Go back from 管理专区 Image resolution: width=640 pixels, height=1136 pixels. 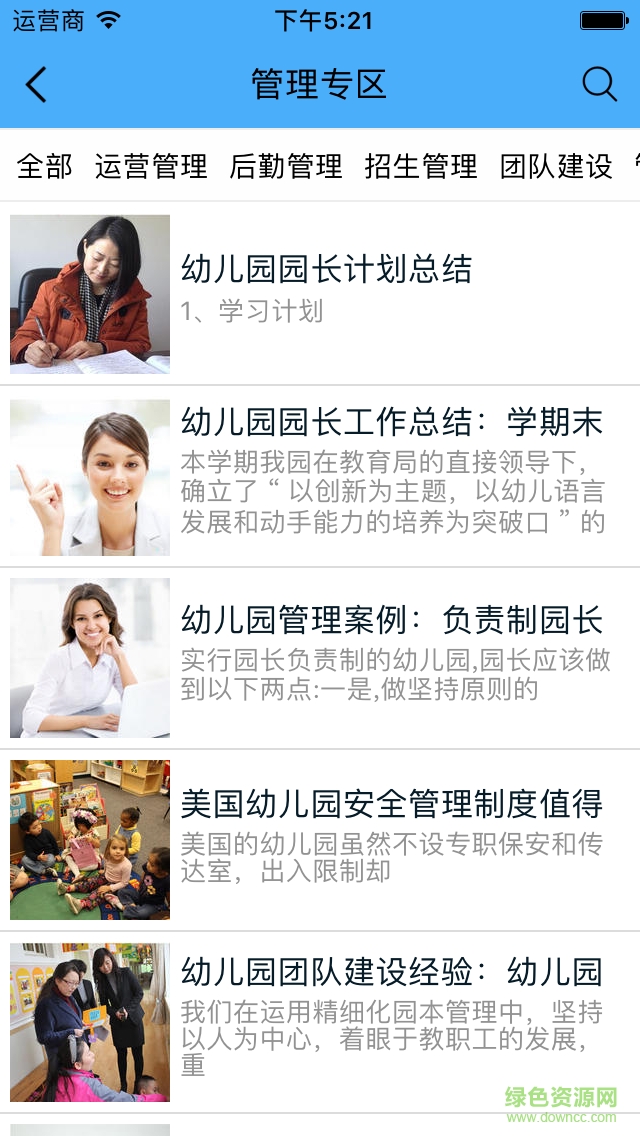click(36, 85)
